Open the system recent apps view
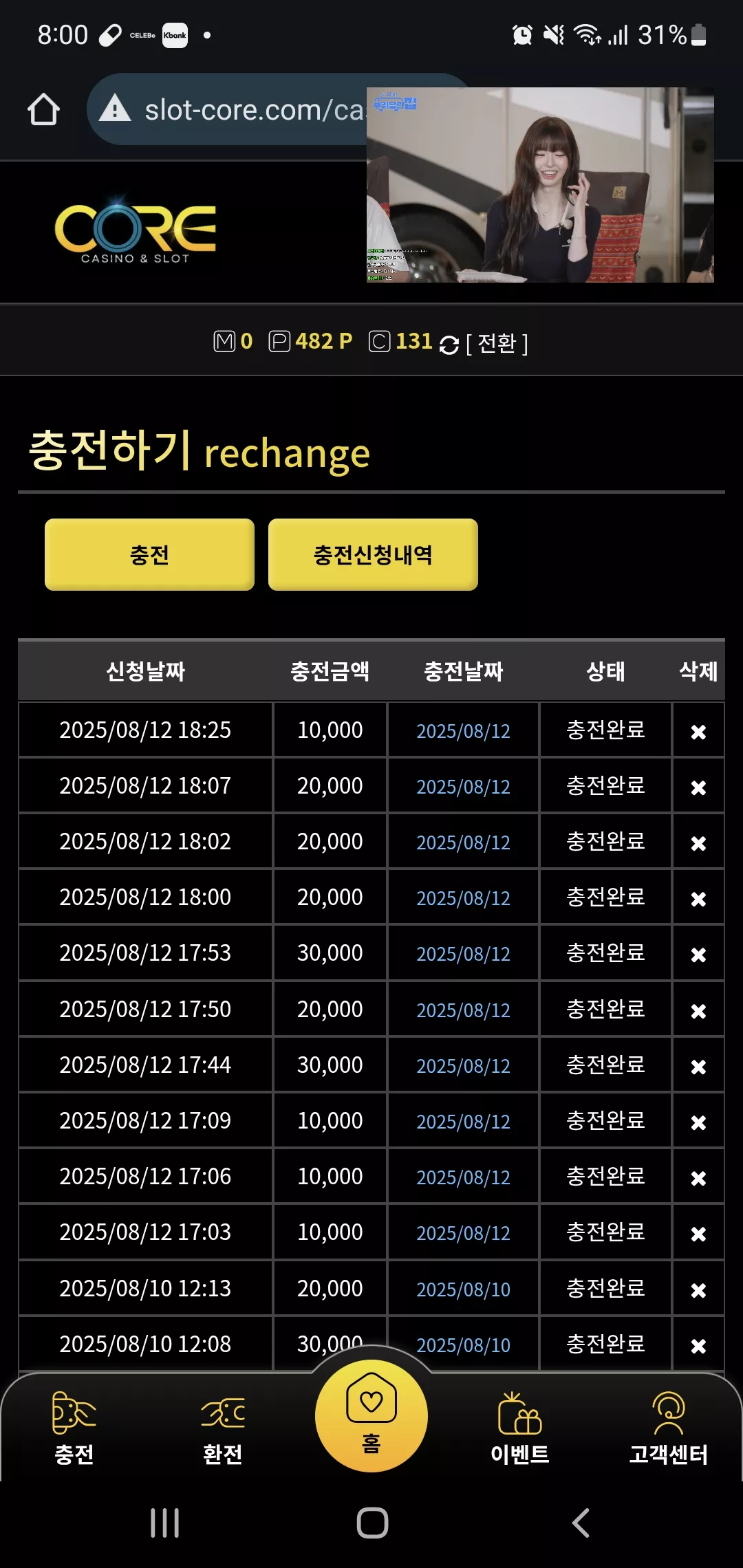This screenshot has width=743, height=1568. pos(165,1523)
